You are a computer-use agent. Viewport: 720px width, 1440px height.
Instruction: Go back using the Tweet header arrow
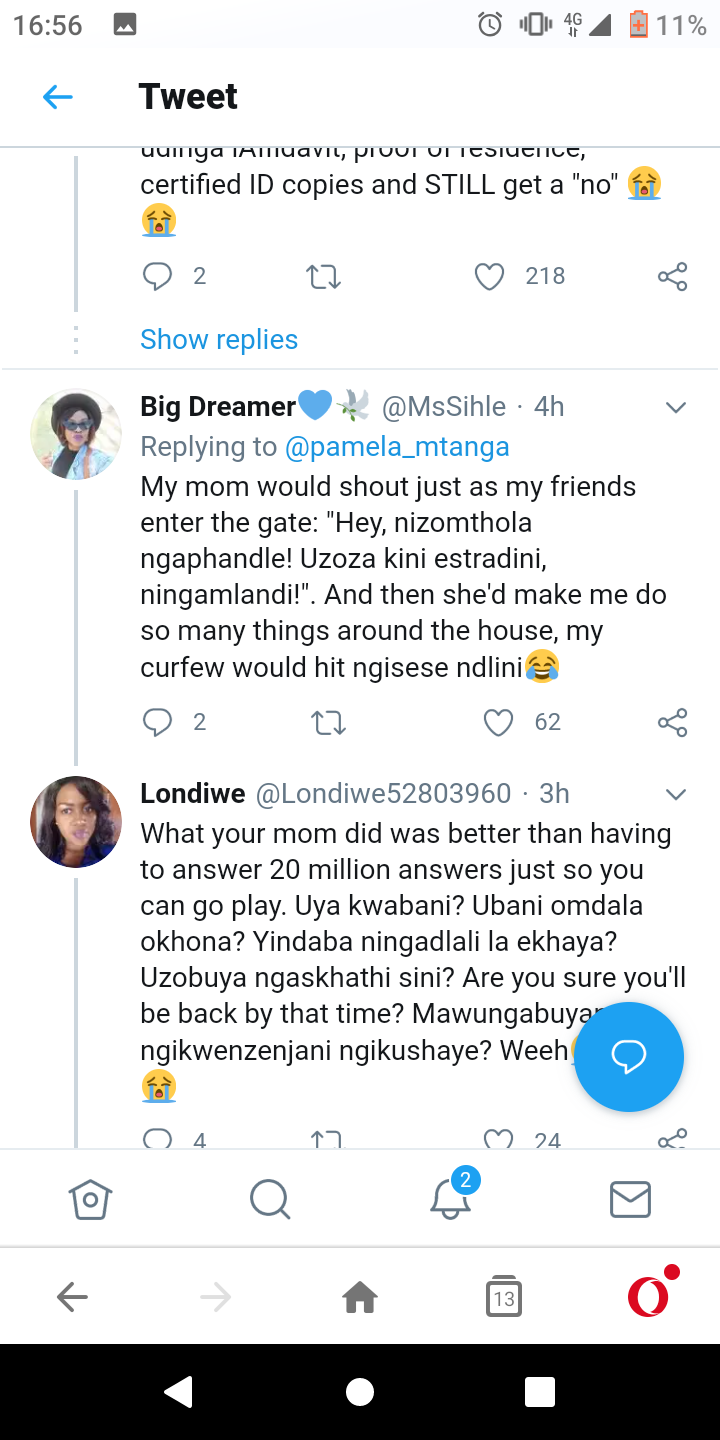point(58,97)
